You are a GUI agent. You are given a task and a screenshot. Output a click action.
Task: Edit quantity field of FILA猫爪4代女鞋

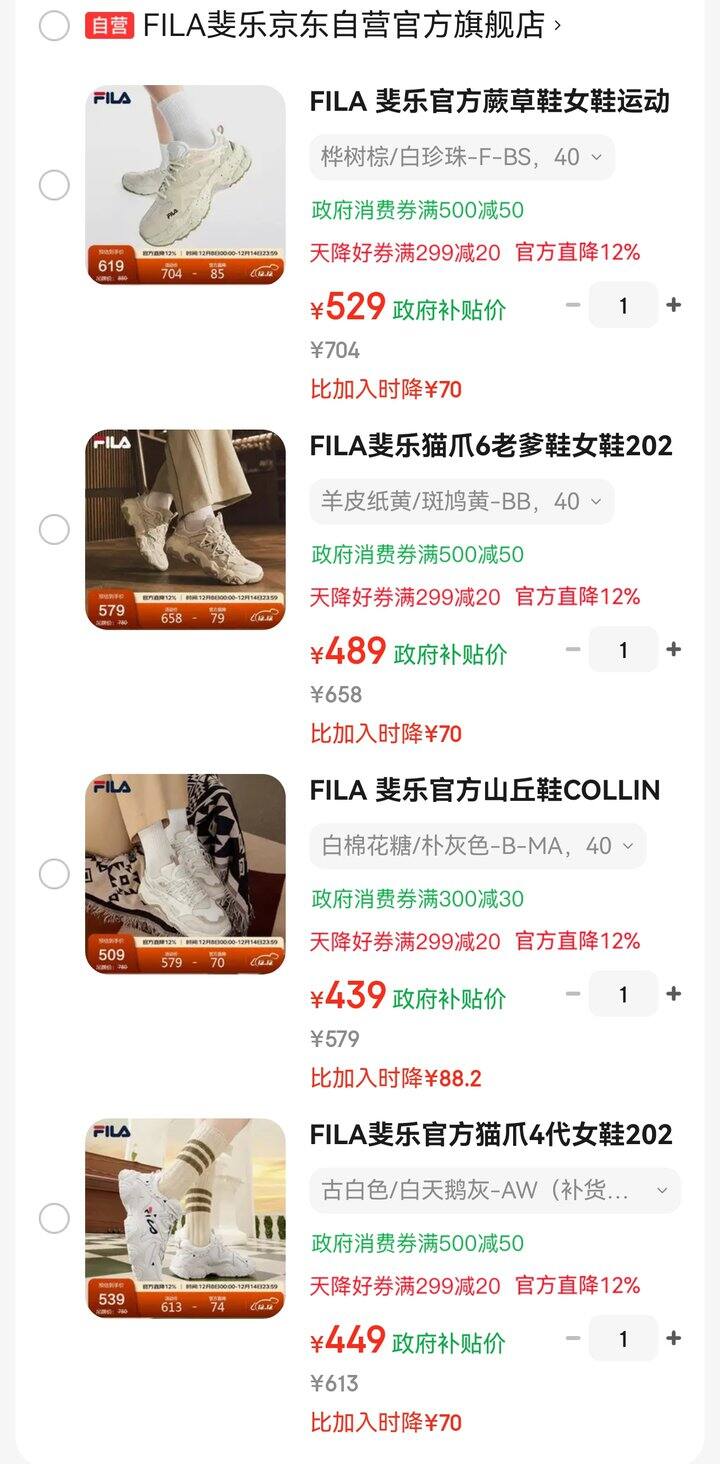[x=623, y=1338]
